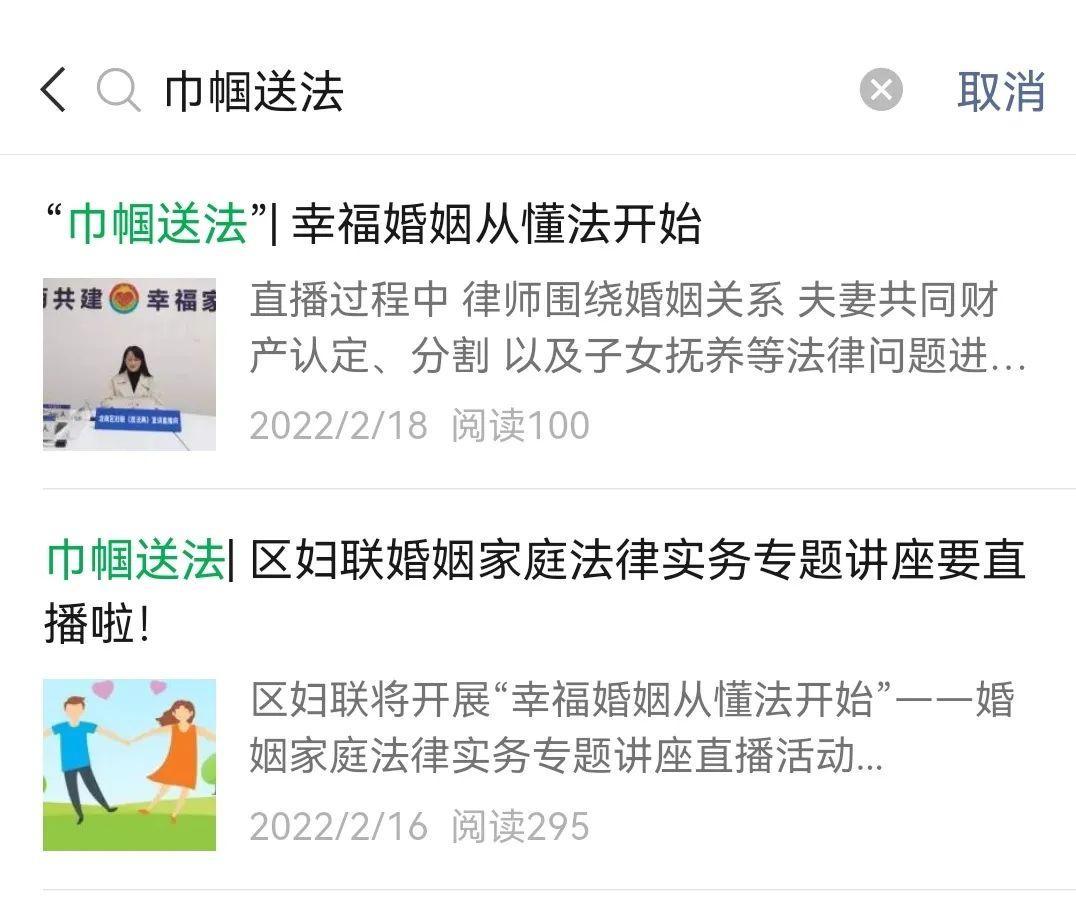This screenshot has width=1076, height=905.
Task: Clear the search text with the X
Action: 880,91
